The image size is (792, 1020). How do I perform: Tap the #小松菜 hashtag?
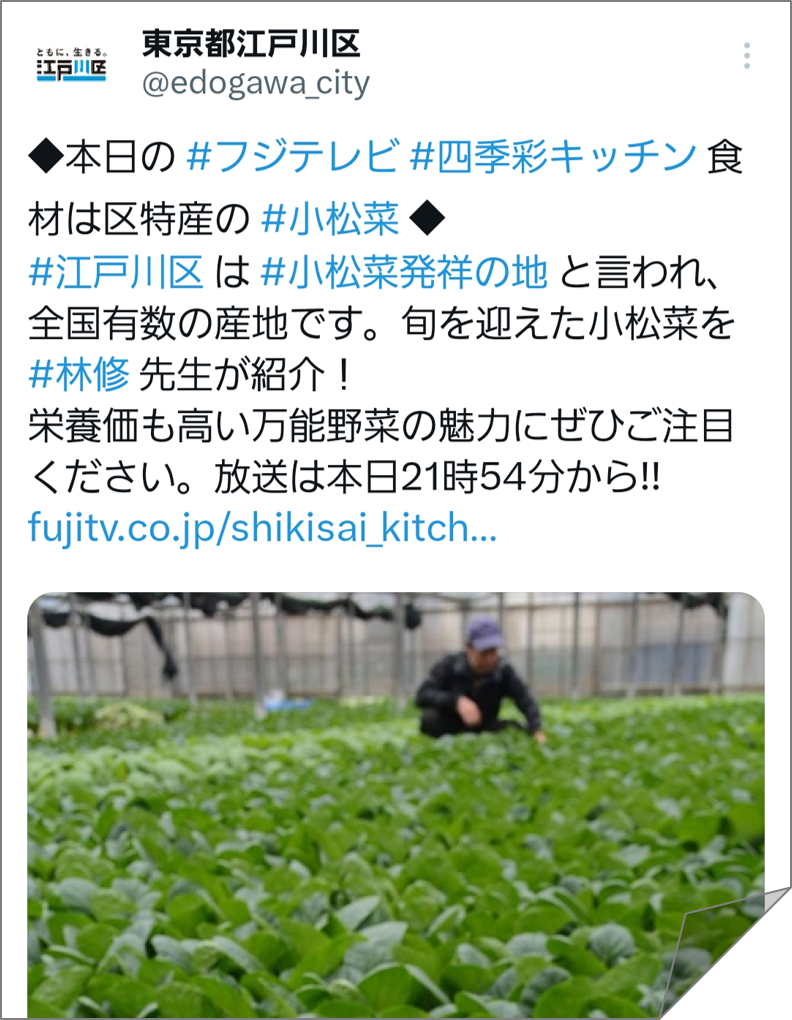click(329, 218)
